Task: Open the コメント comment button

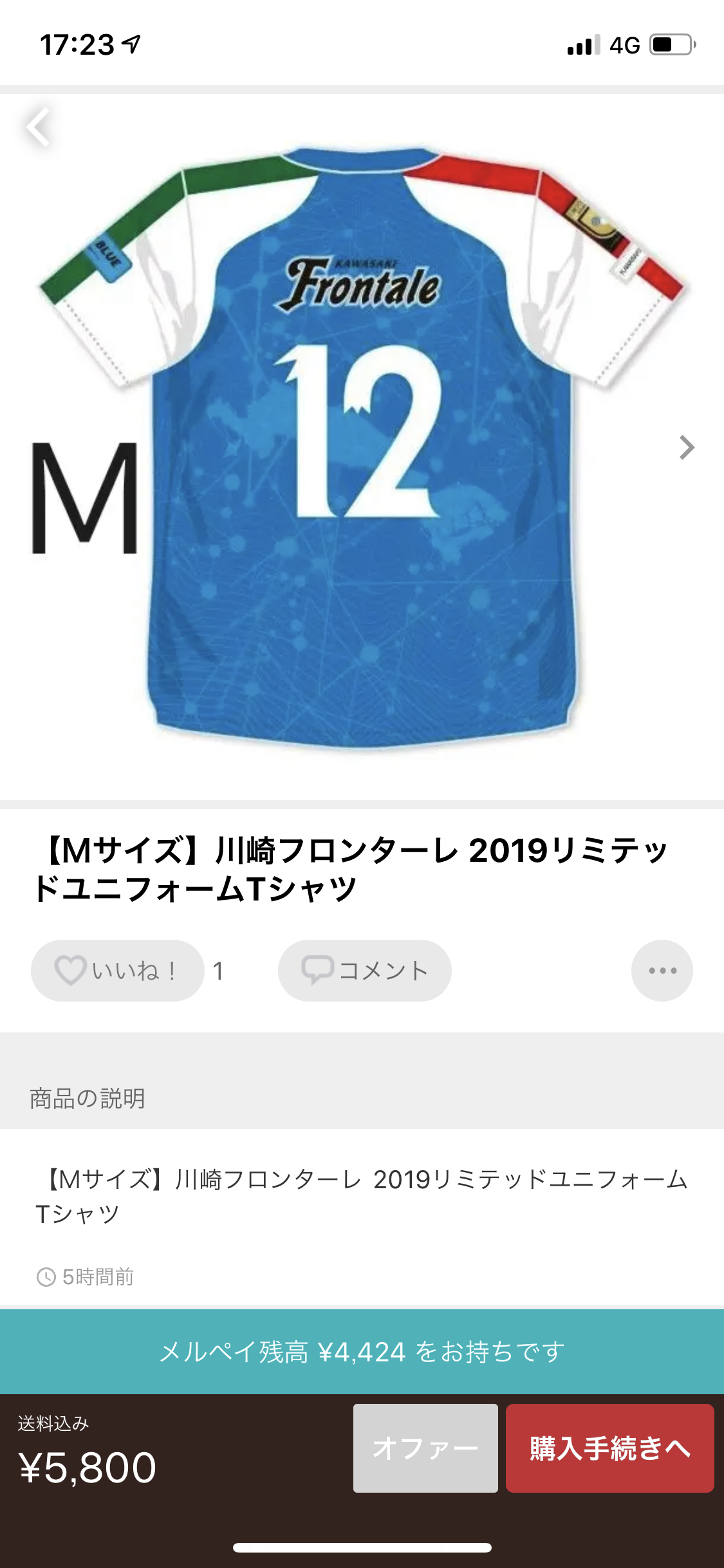Action: (365, 971)
